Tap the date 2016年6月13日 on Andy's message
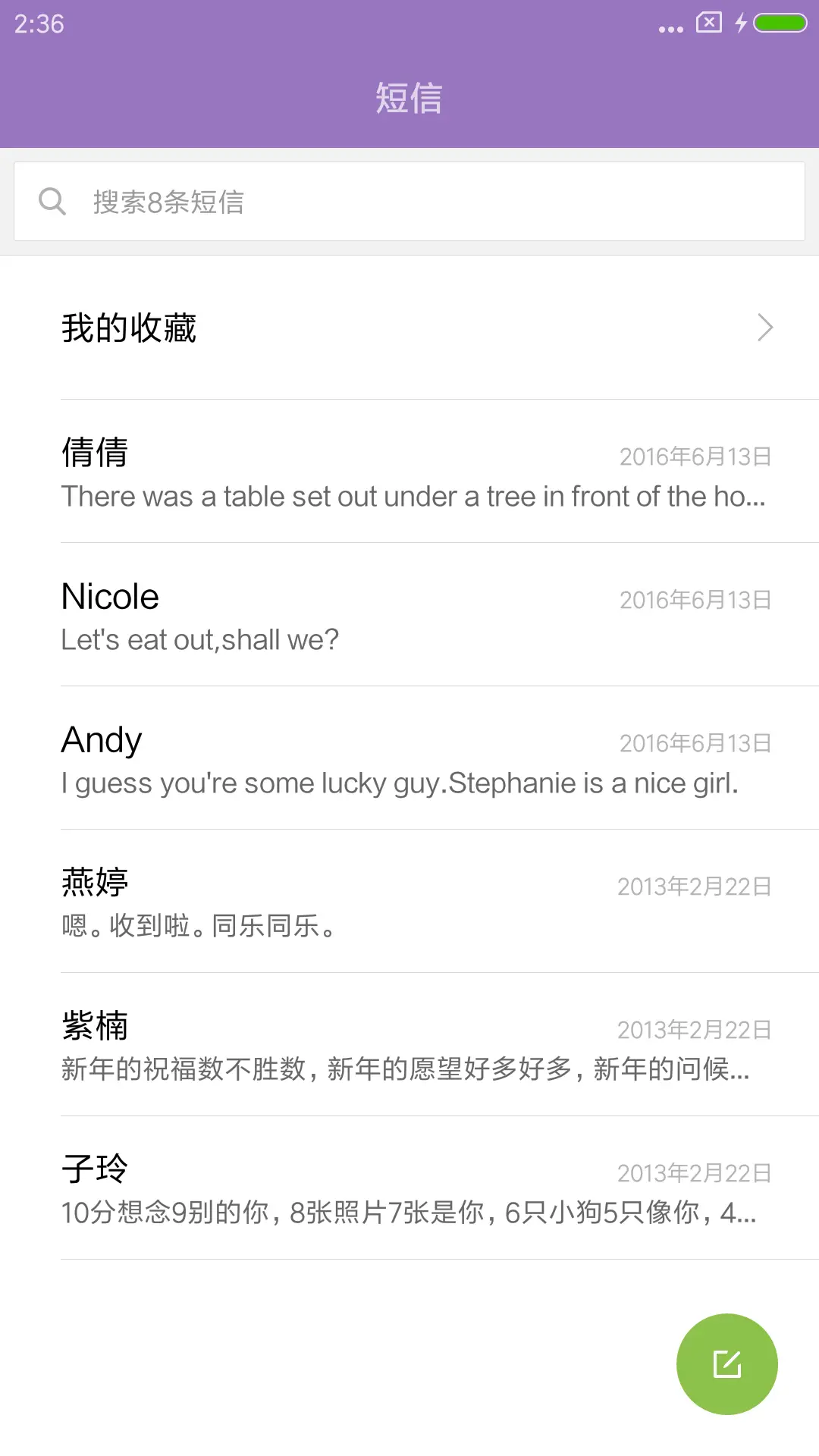 click(695, 744)
